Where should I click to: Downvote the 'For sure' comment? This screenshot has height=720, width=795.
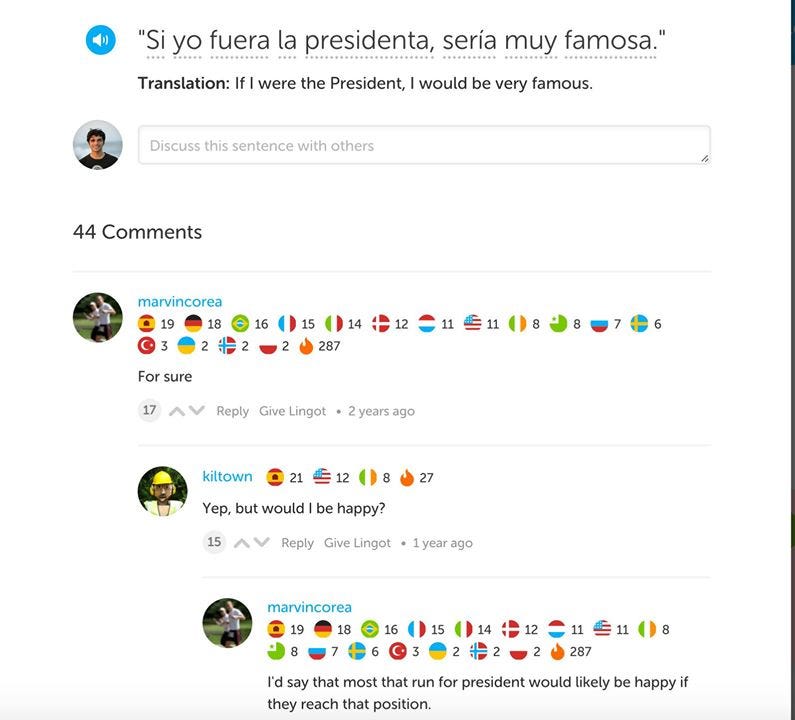click(x=197, y=411)
